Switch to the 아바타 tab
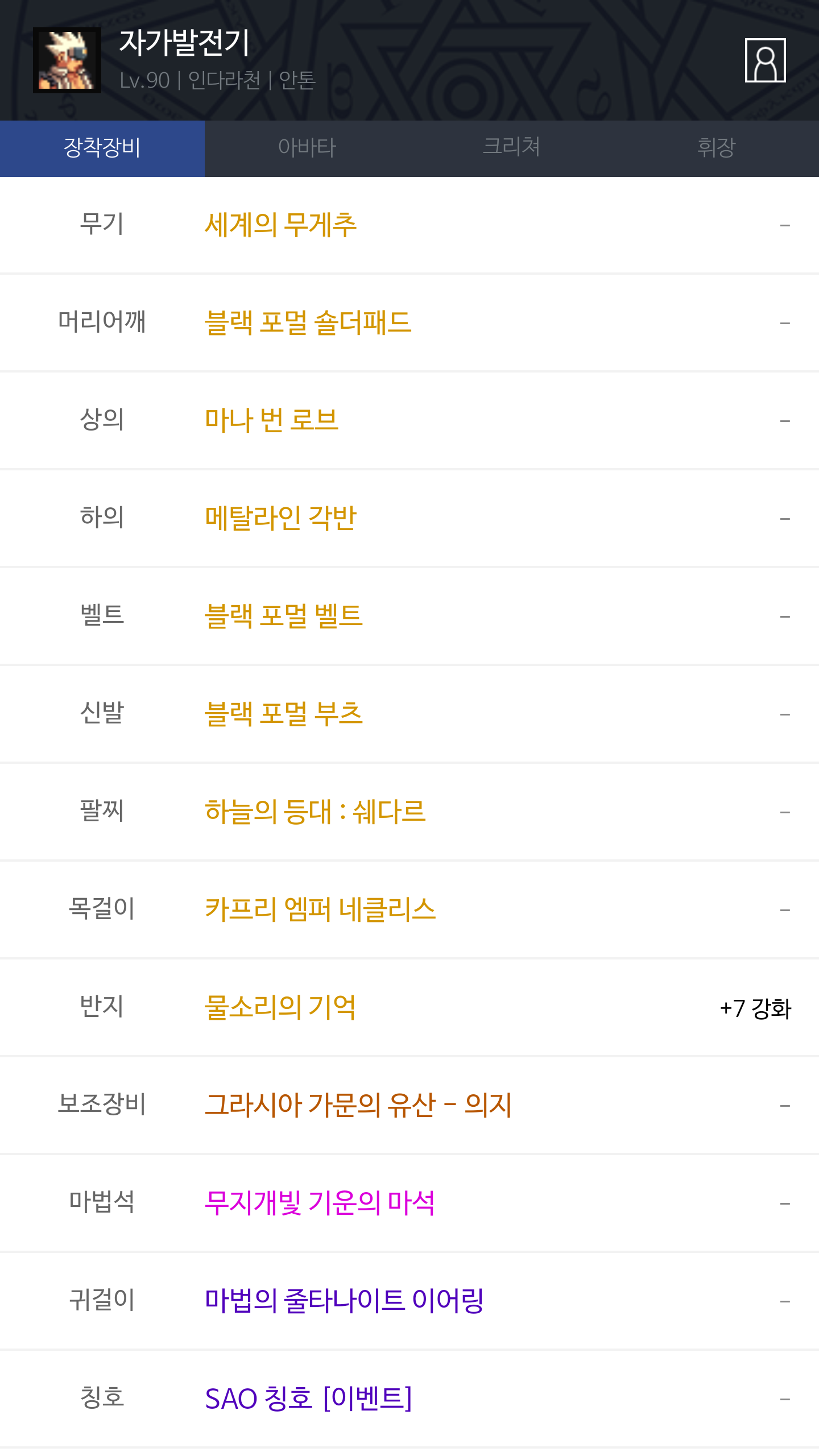The image size is (819, 1456). pyautogui.click(x=307, y=148)
